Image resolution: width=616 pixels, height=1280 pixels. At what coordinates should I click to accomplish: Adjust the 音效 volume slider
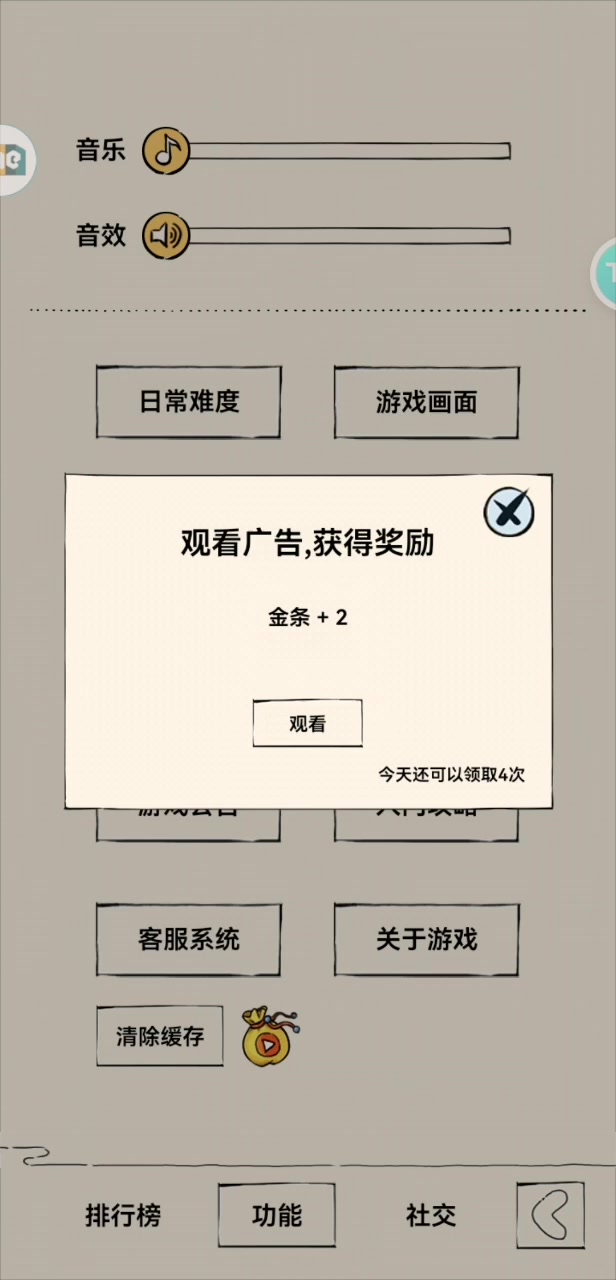point(349,236)
